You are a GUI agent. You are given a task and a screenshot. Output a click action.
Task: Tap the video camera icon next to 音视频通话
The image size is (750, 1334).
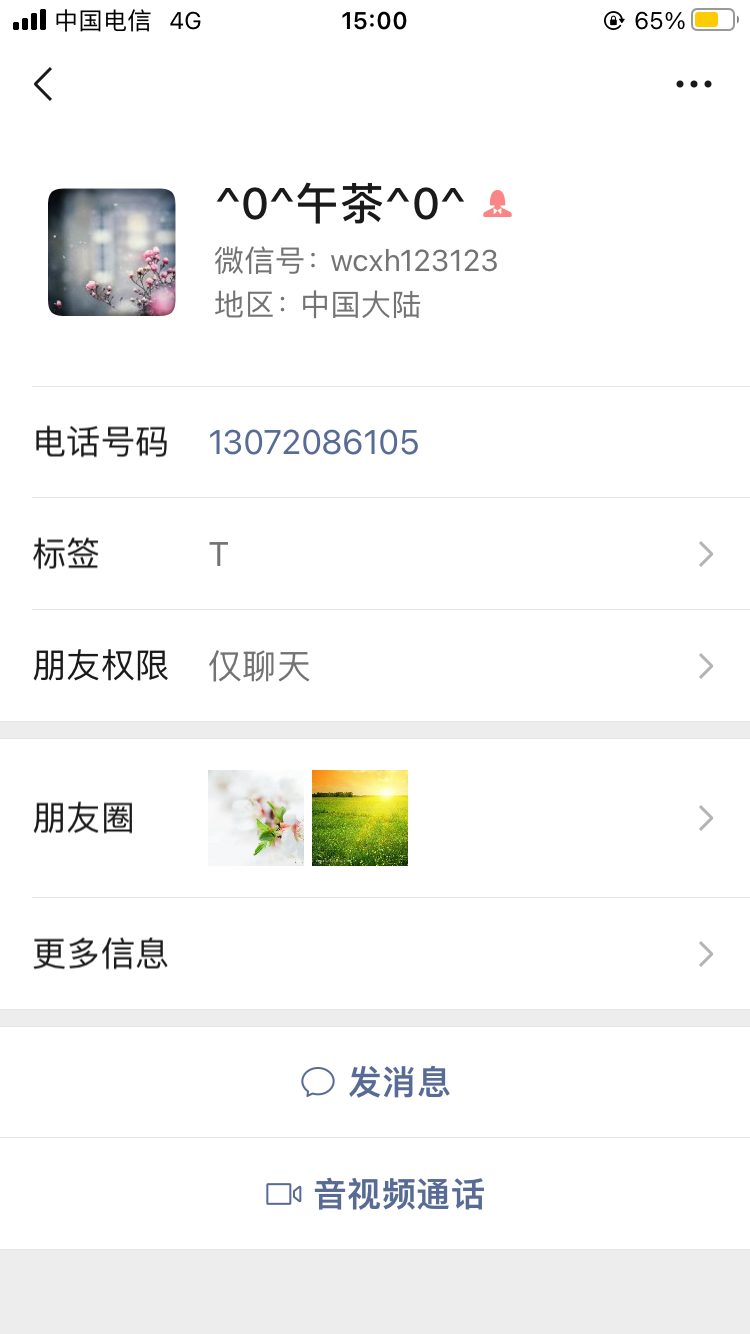point(283,1195)
